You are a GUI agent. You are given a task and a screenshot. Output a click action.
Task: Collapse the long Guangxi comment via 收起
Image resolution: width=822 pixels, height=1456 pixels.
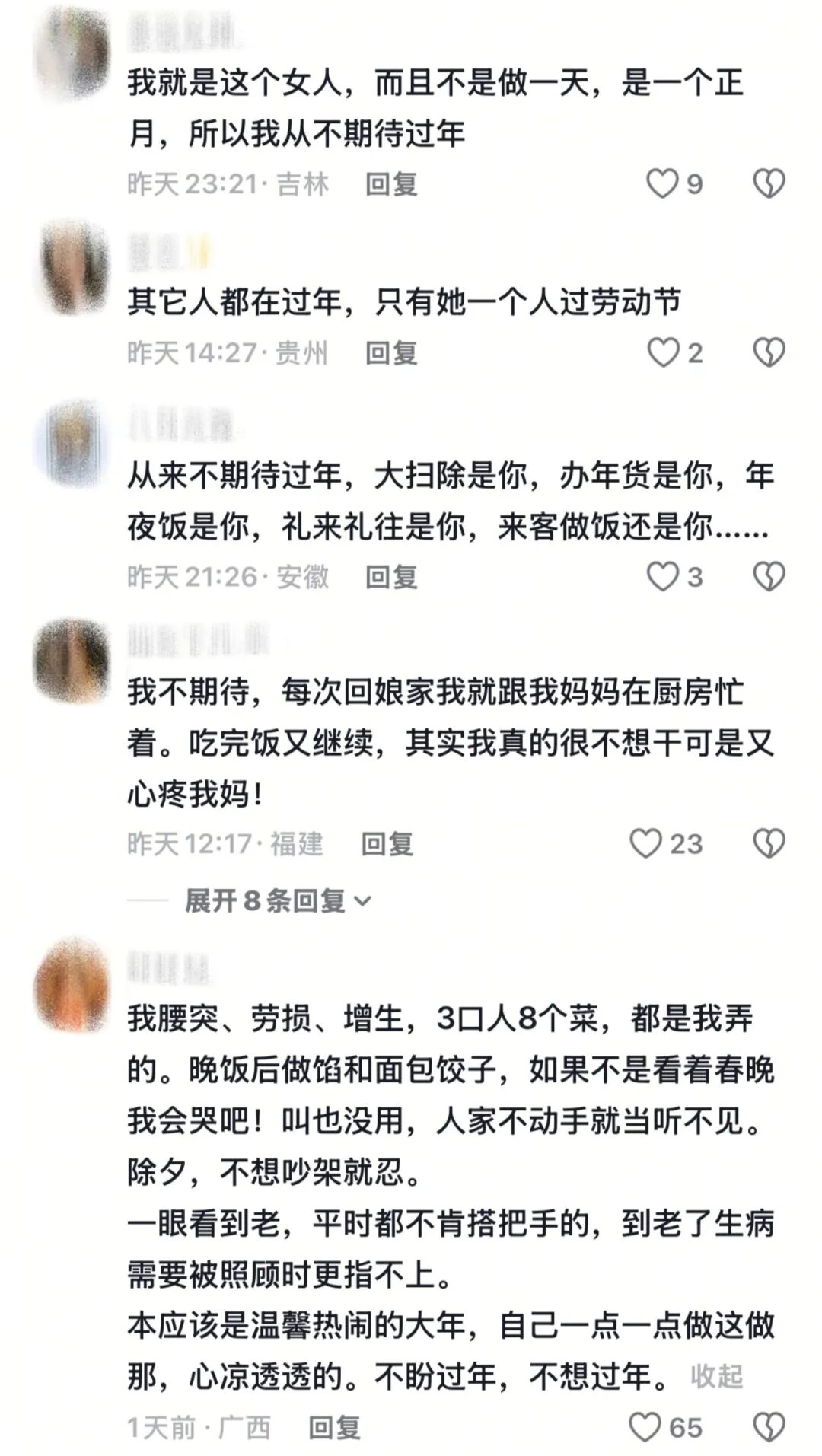coord(716,1376)
